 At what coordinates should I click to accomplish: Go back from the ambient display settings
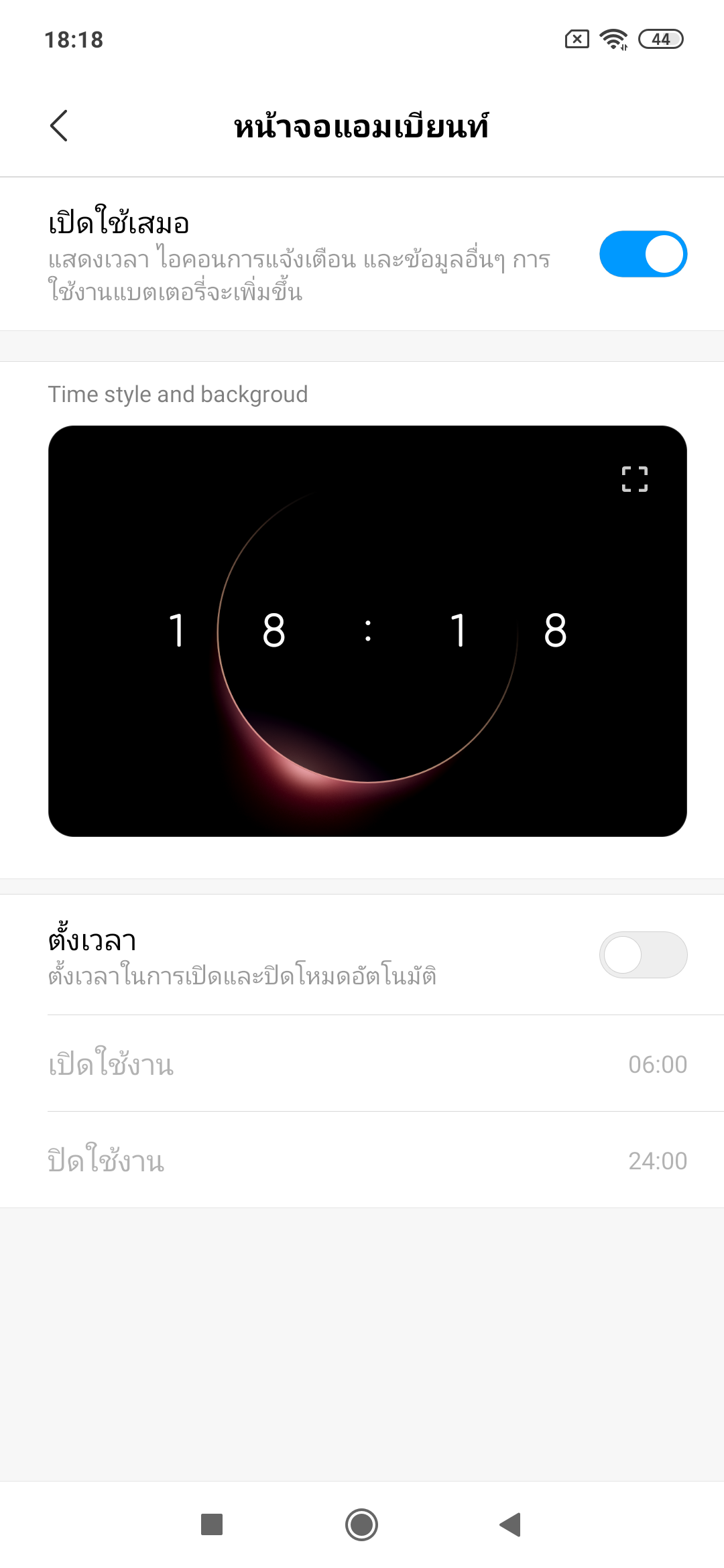tap(59, 126)
